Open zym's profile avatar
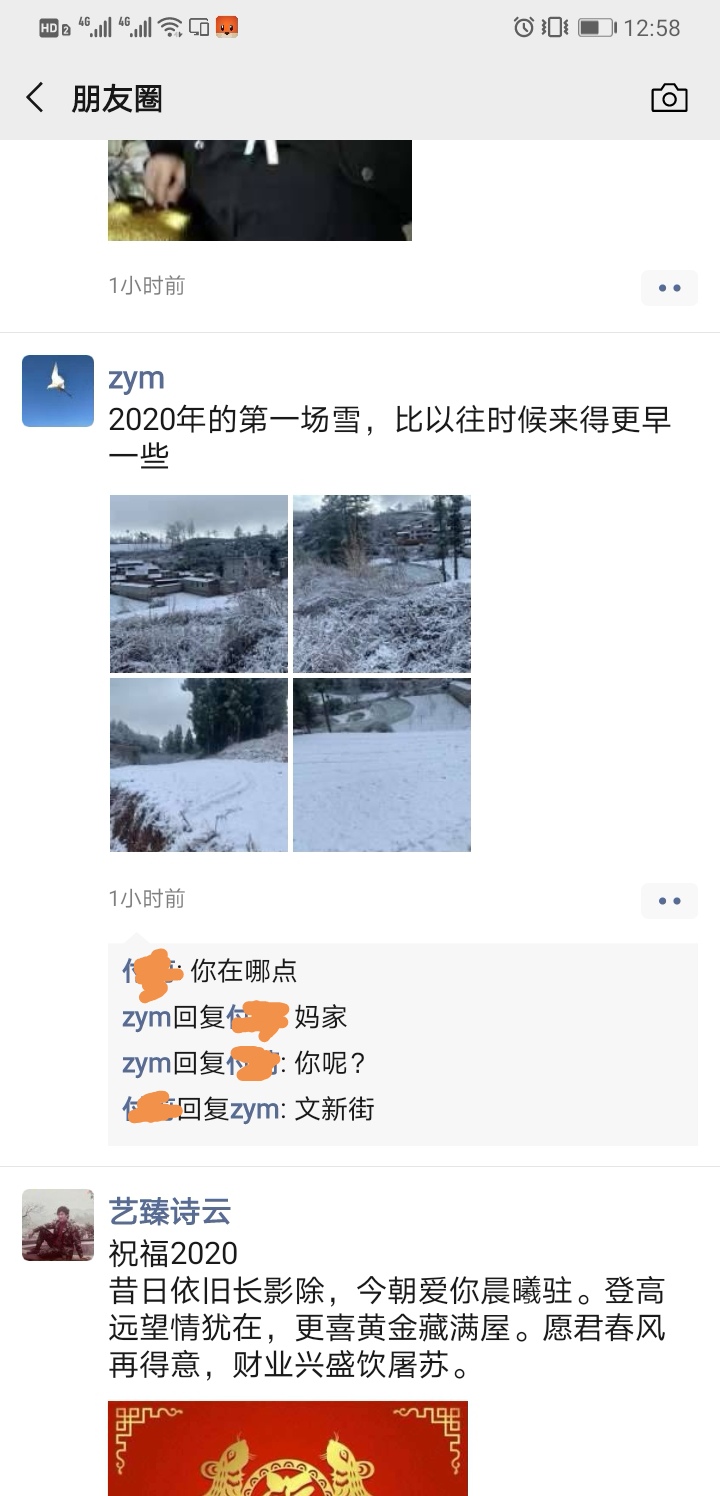This screenshot has width=720, height=1496. click(58, 391)
